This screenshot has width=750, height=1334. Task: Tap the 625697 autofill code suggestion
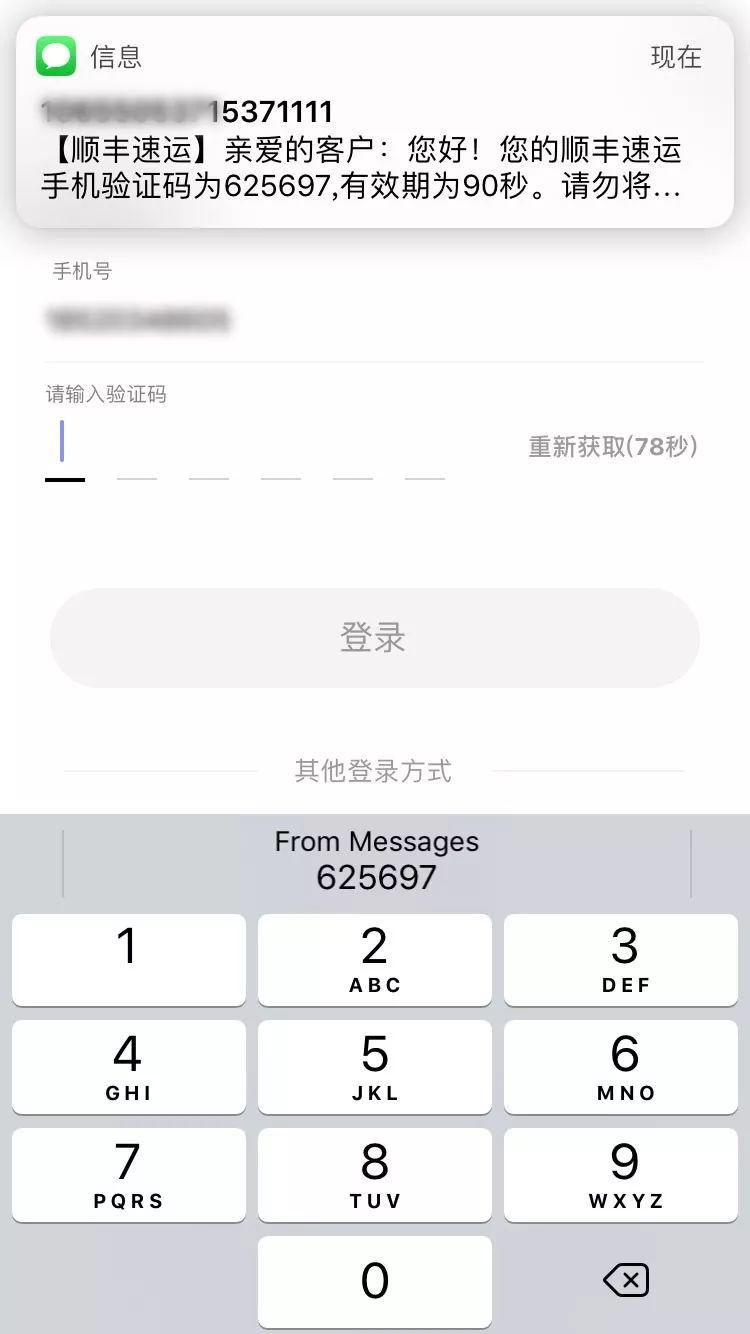375,878
